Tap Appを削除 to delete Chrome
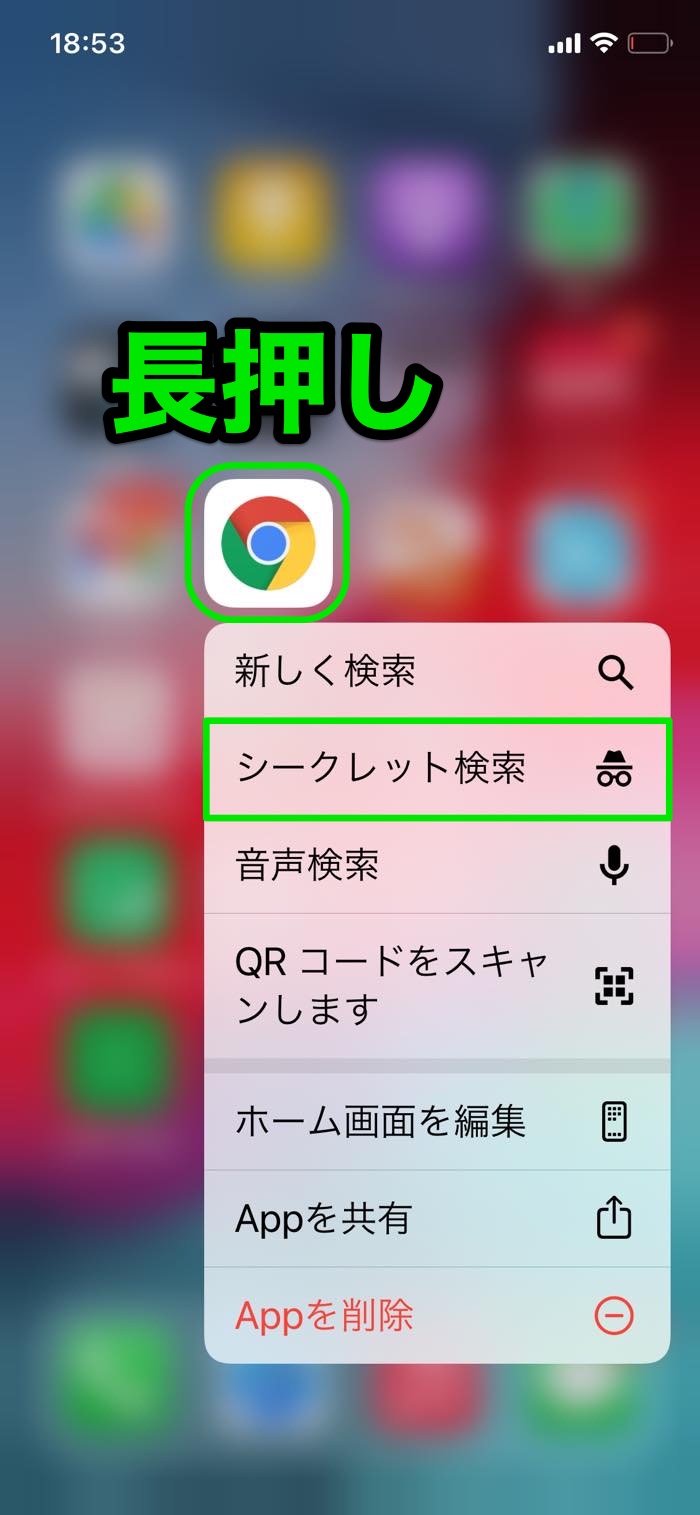Viewport: 700px width, 1515px height. click(436, 1316)
